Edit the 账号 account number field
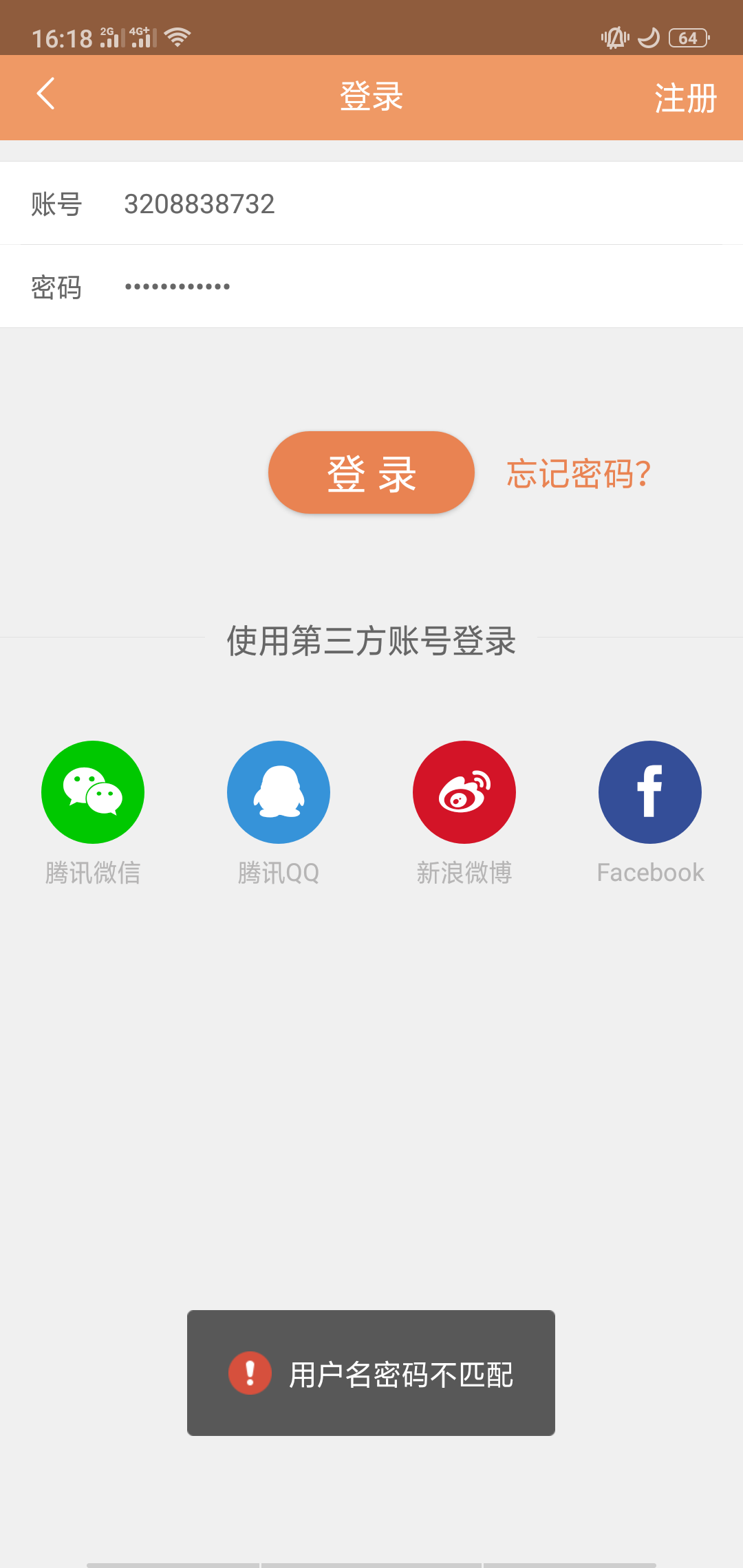 [413, 204]
